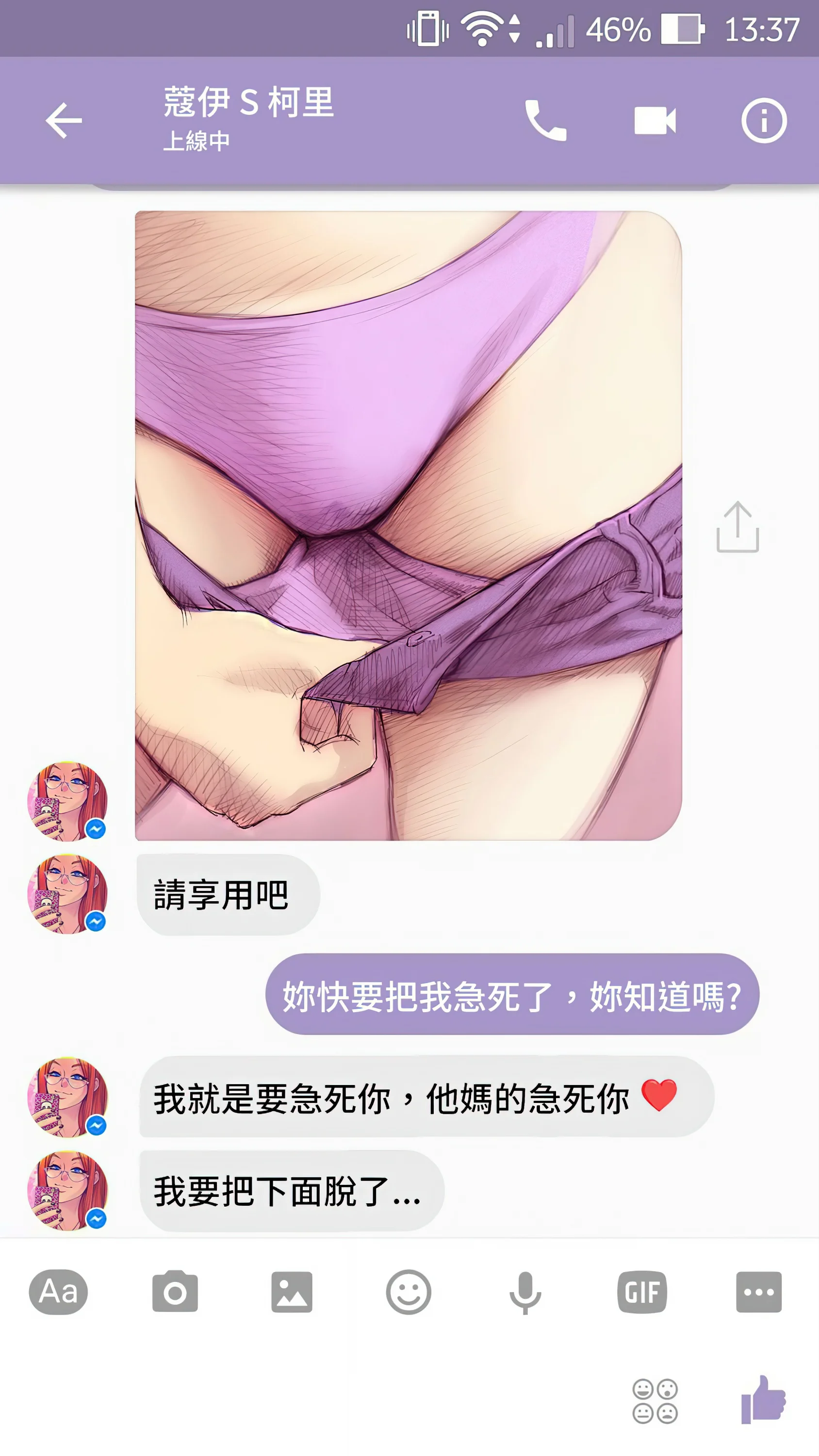Share the received picture message
This screenshot has height=1456, width=819.
click(x=737, y=527)
